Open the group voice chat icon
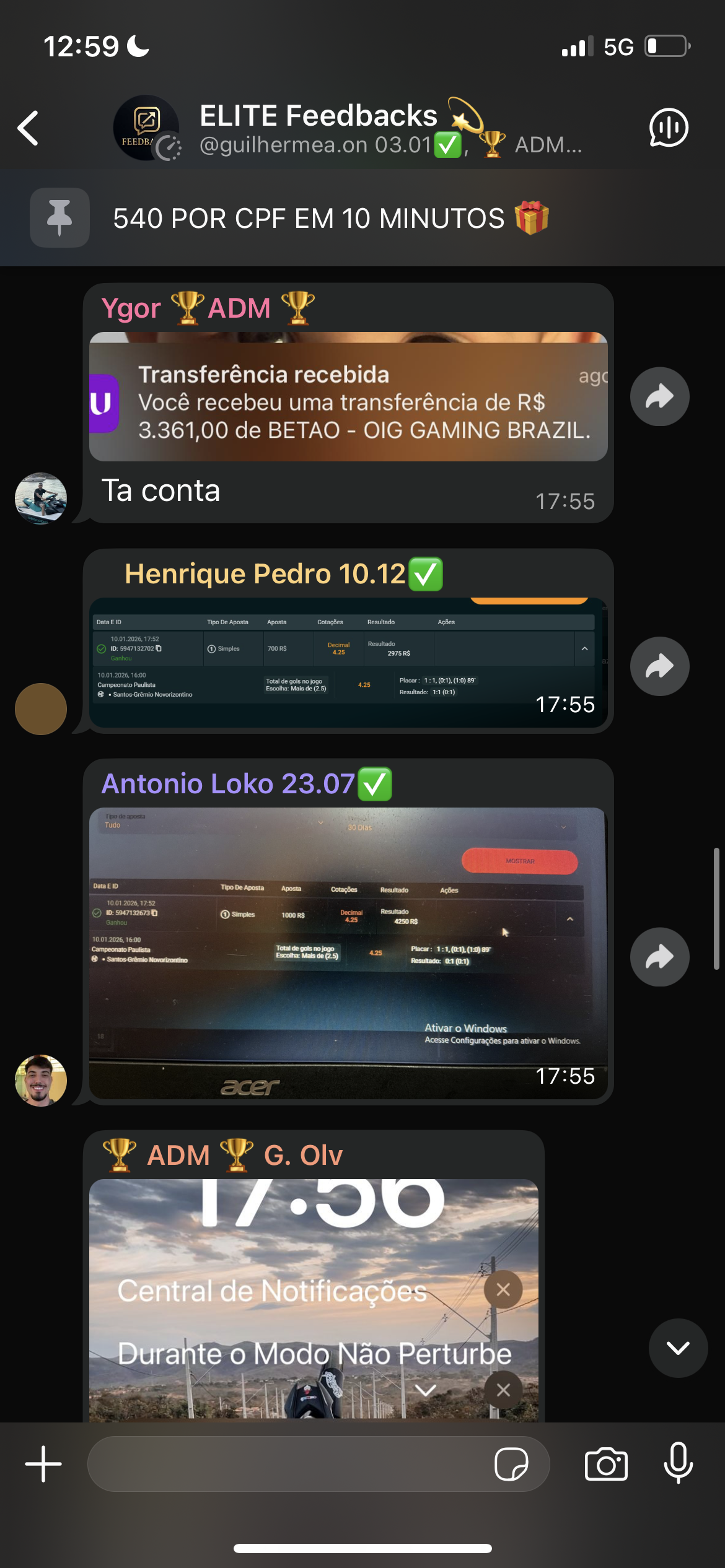Viewport: 725px width, 1568px height. coord(668,128)
